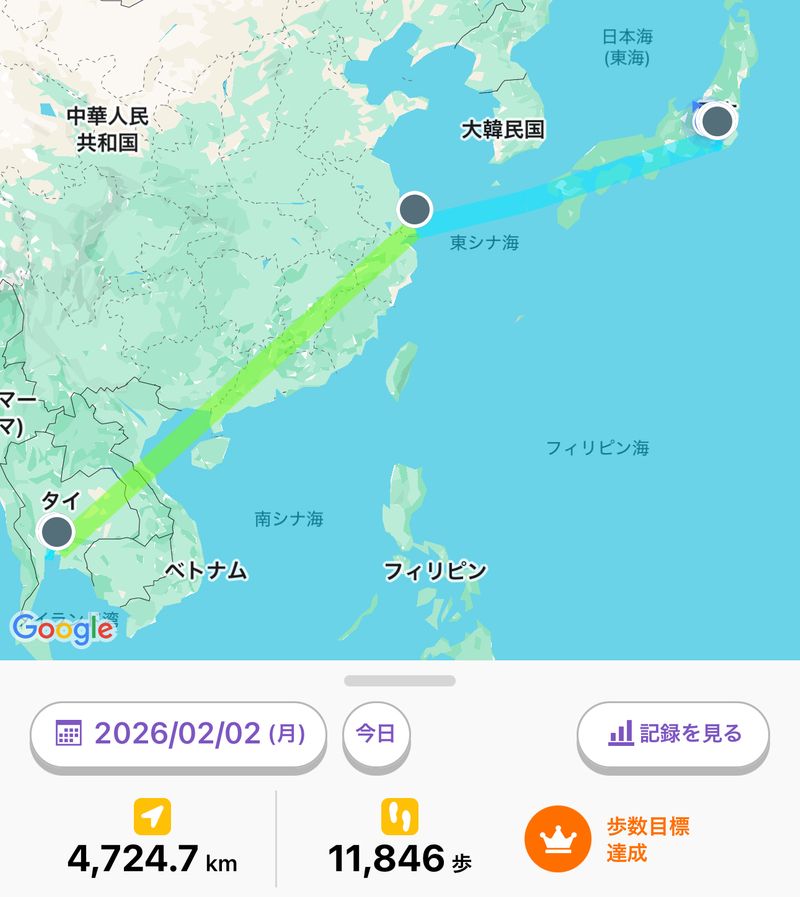Select the location marker near the East China Sea
Viewport: 800px width, 897px height.
[x=414, y=209]
